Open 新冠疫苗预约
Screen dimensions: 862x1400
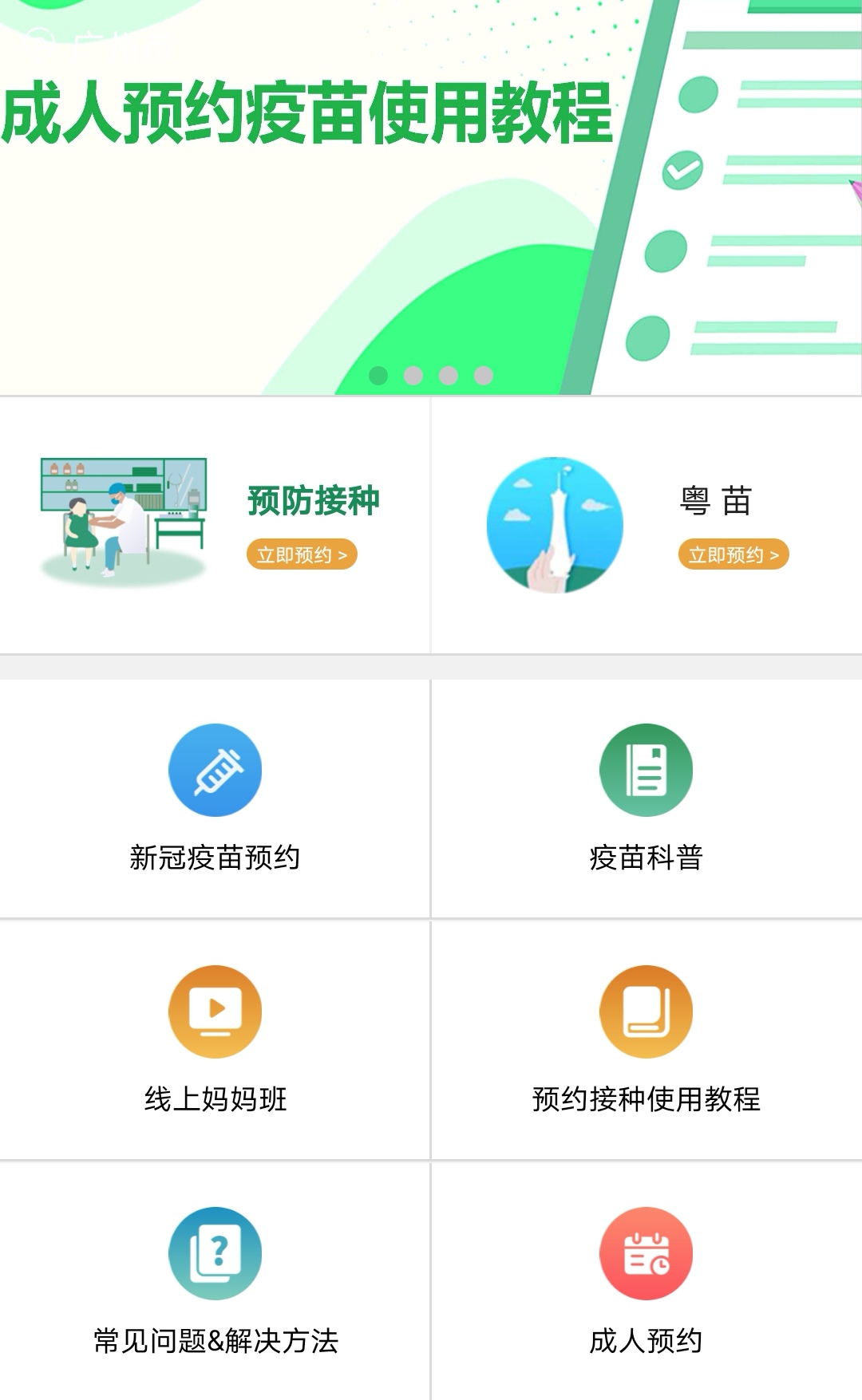point(215,798)
